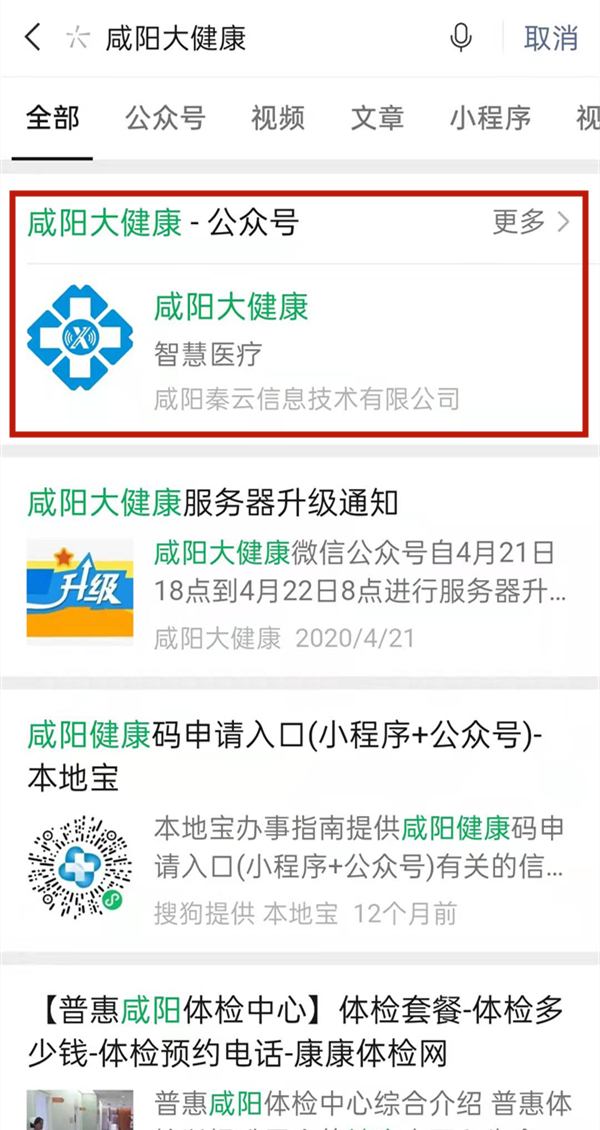Switch to the 小程序 tab
Image resolution: width=600 pixels, height=1130 pixels.
tap(490, 118)
